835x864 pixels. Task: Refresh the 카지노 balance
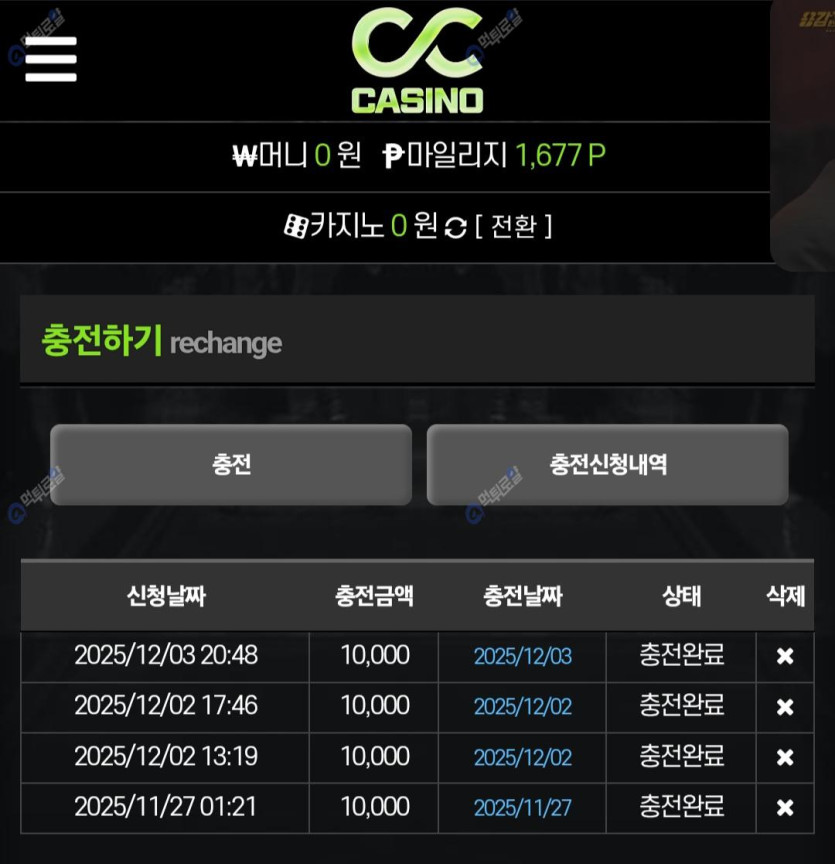(455, 228)
